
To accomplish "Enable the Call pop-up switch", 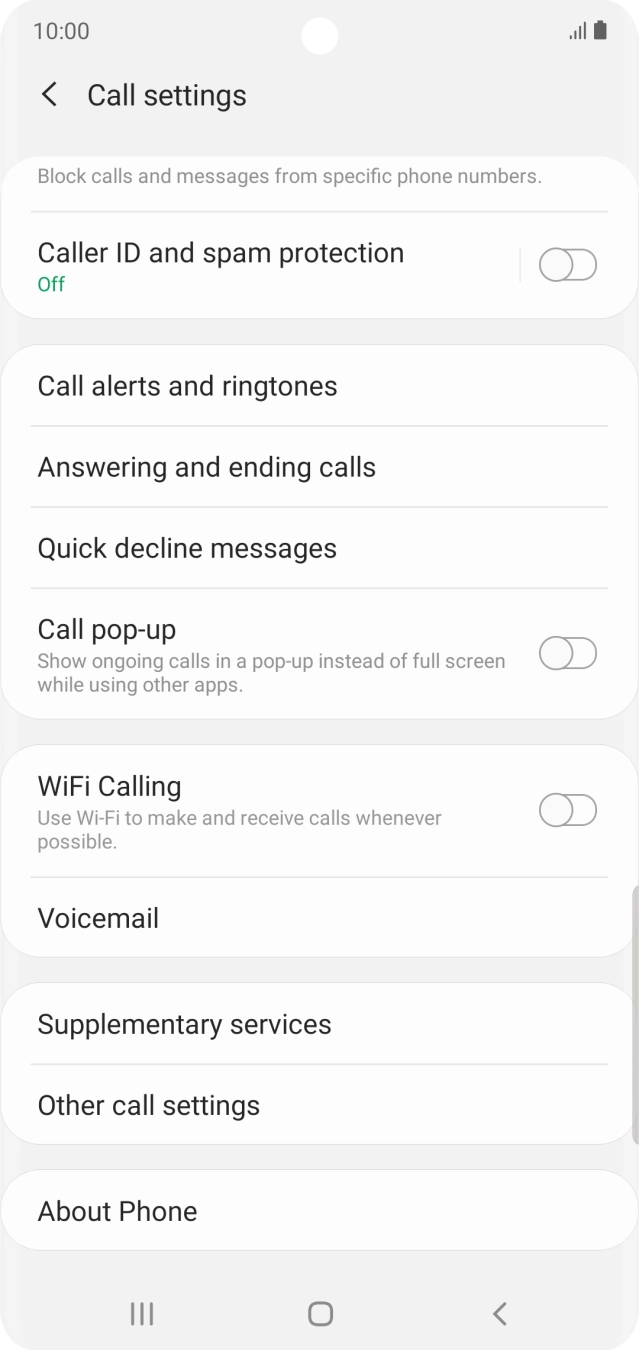I will pos(568,654).
